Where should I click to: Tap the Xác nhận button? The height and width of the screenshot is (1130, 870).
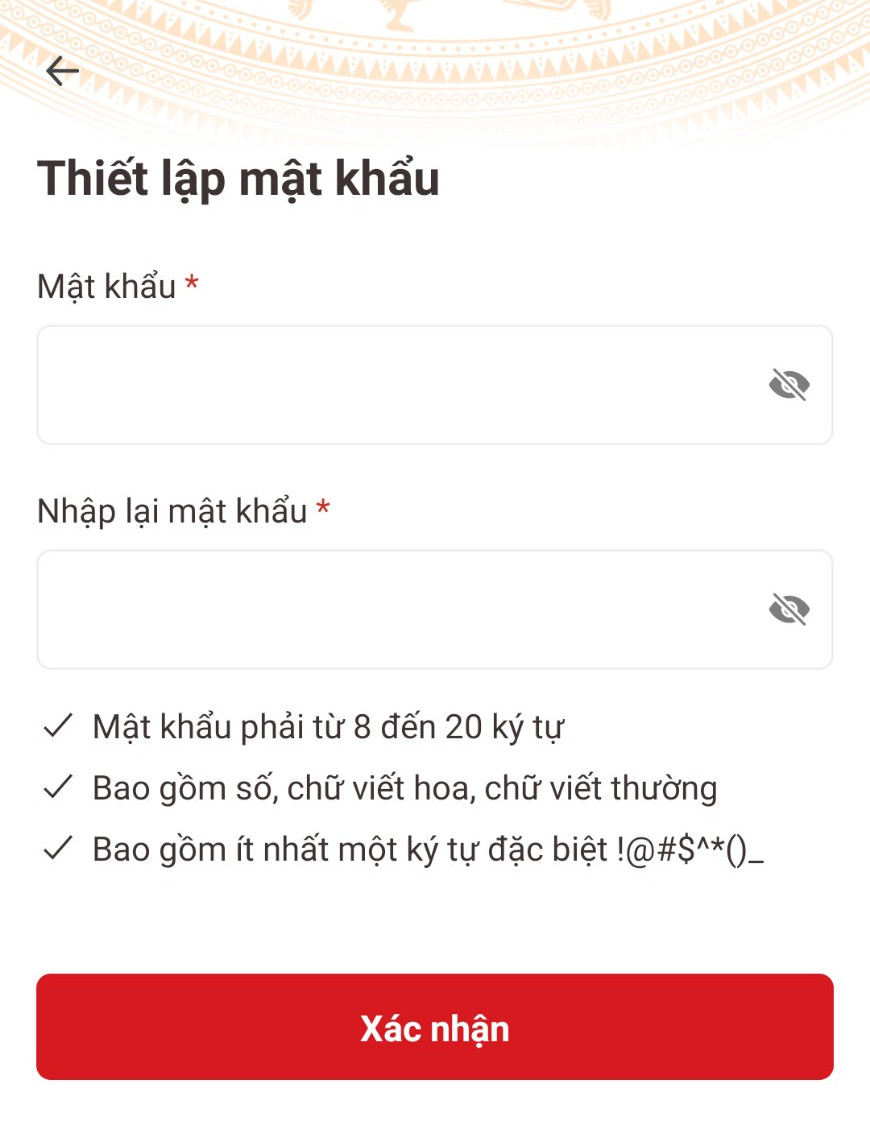click(435, 1027)
